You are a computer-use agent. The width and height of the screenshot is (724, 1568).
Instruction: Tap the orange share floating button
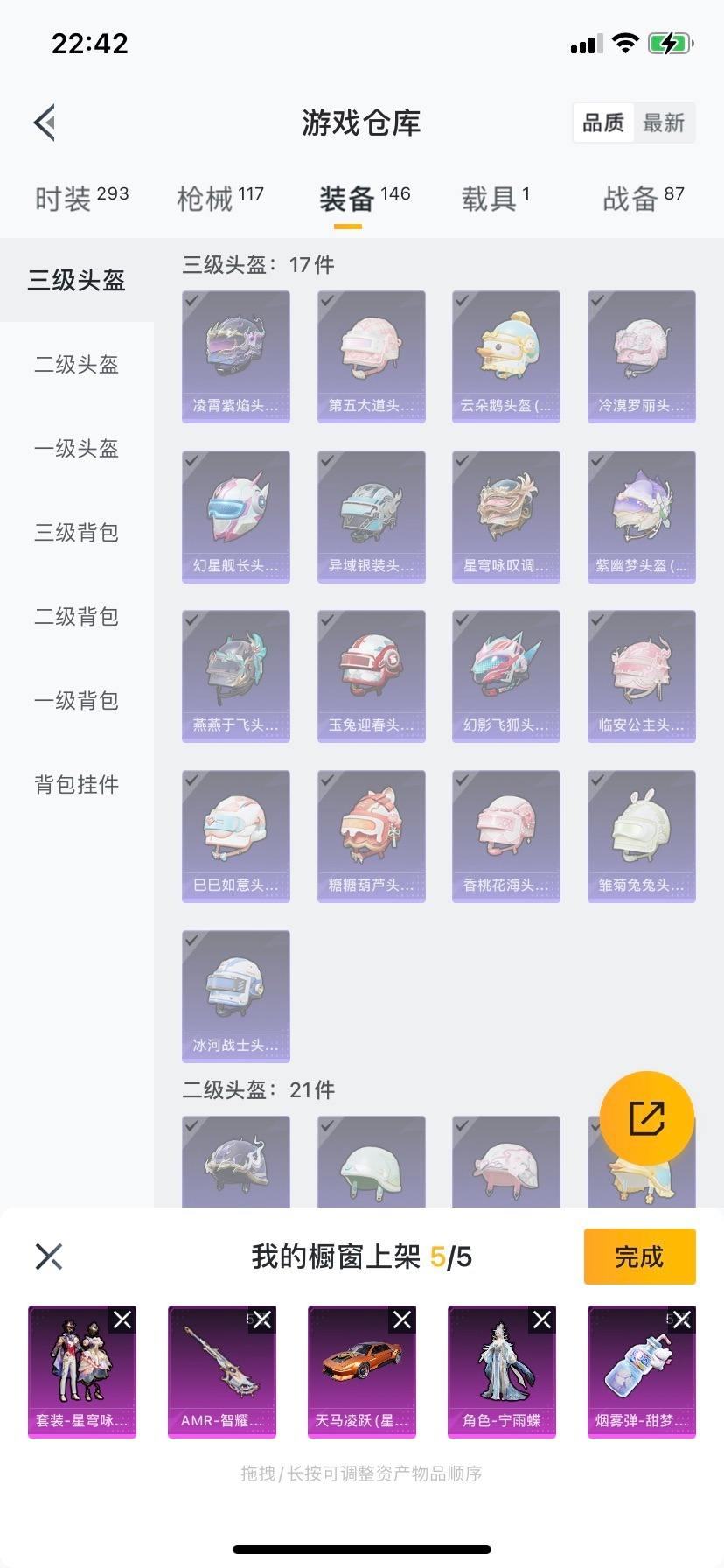coord(647,1118)
